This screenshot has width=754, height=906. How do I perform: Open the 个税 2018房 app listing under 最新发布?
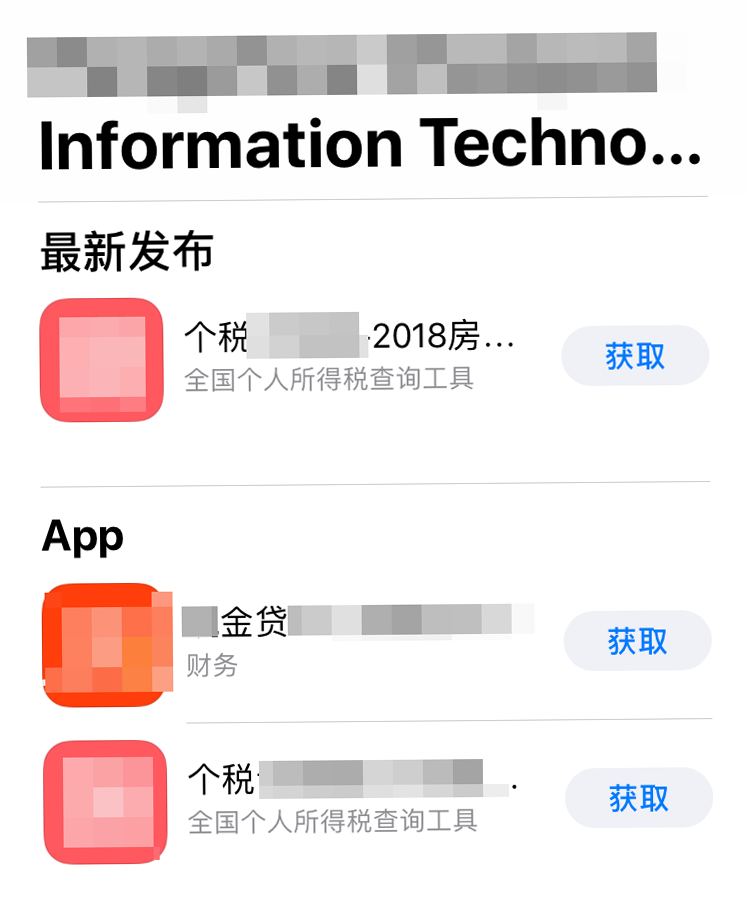(350, 356)
